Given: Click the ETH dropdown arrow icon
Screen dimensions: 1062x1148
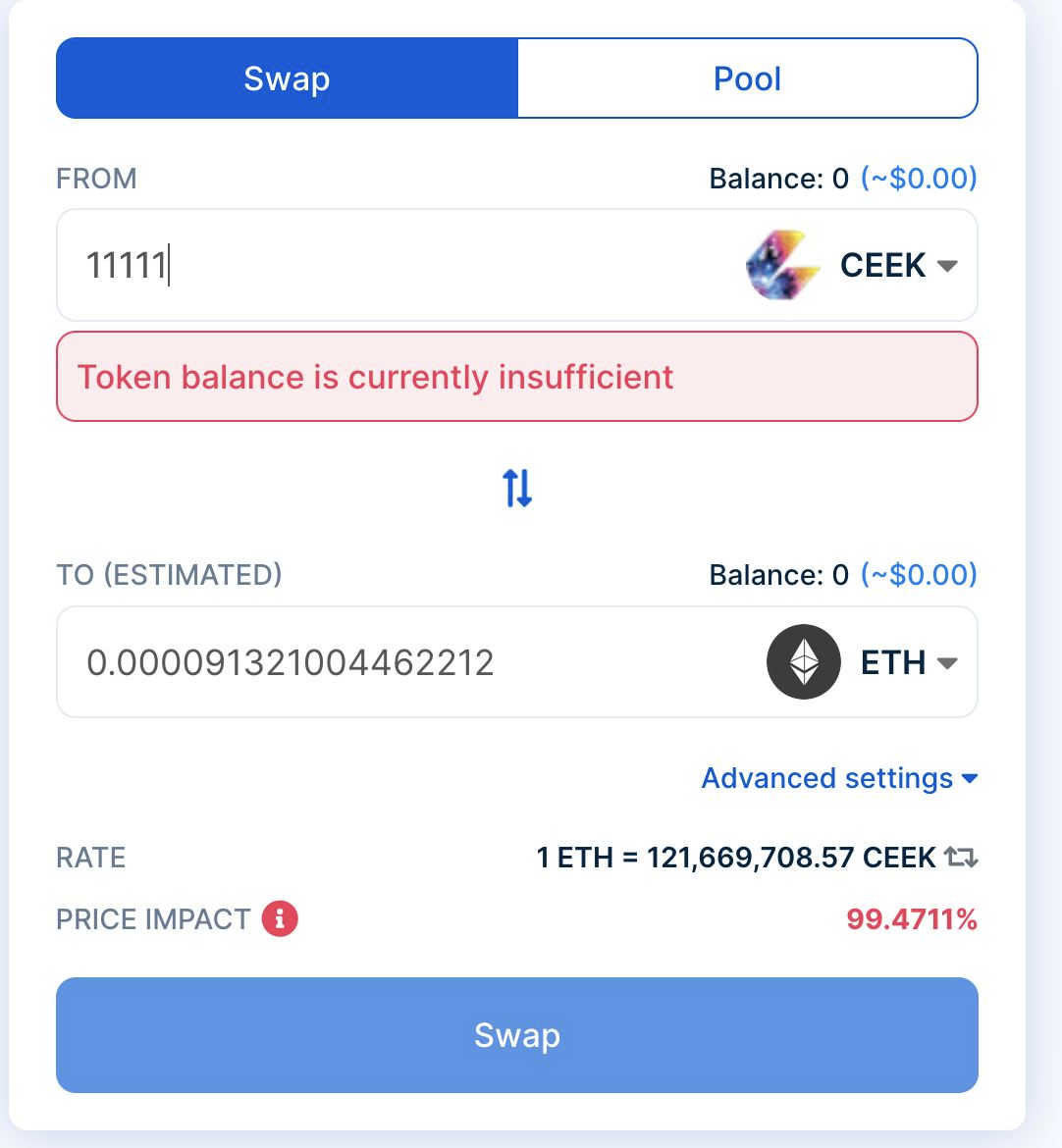Looking at the screenshot, I should (x=948, y=662).
